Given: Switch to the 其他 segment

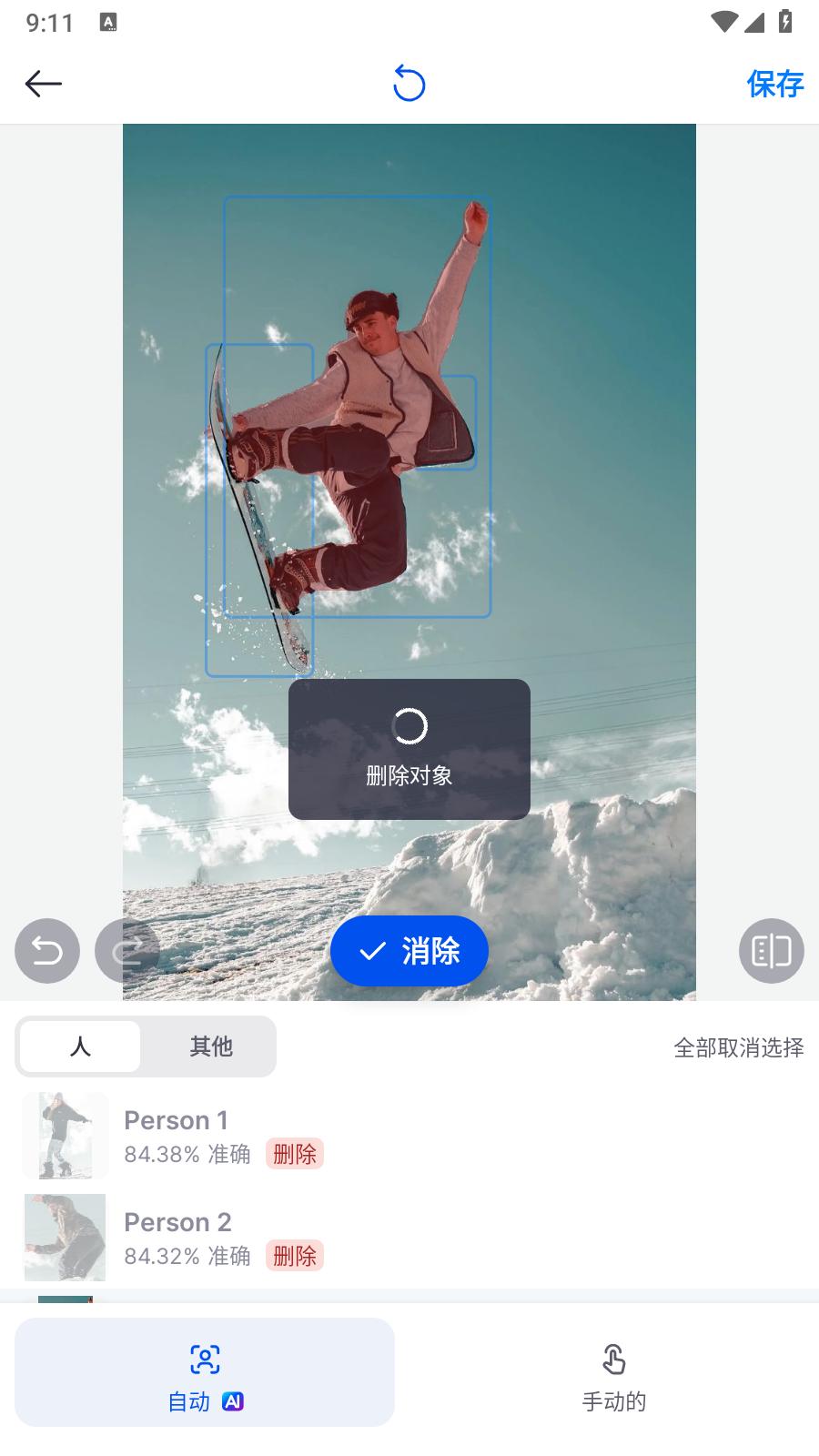Looking at the screenshot, I should [x=211, y=1046].
